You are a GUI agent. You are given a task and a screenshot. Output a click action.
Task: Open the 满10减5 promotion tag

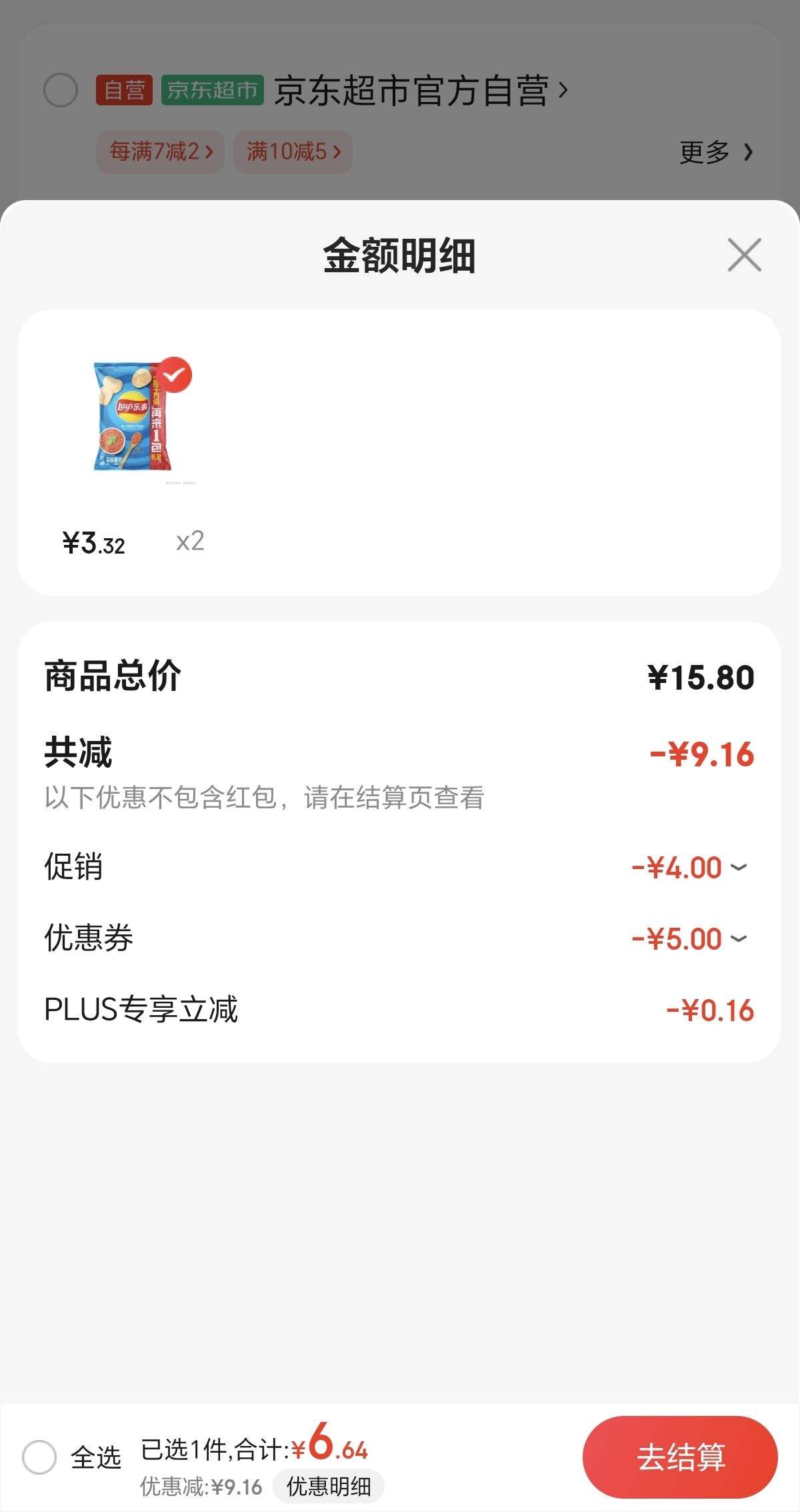click(293, 152)
